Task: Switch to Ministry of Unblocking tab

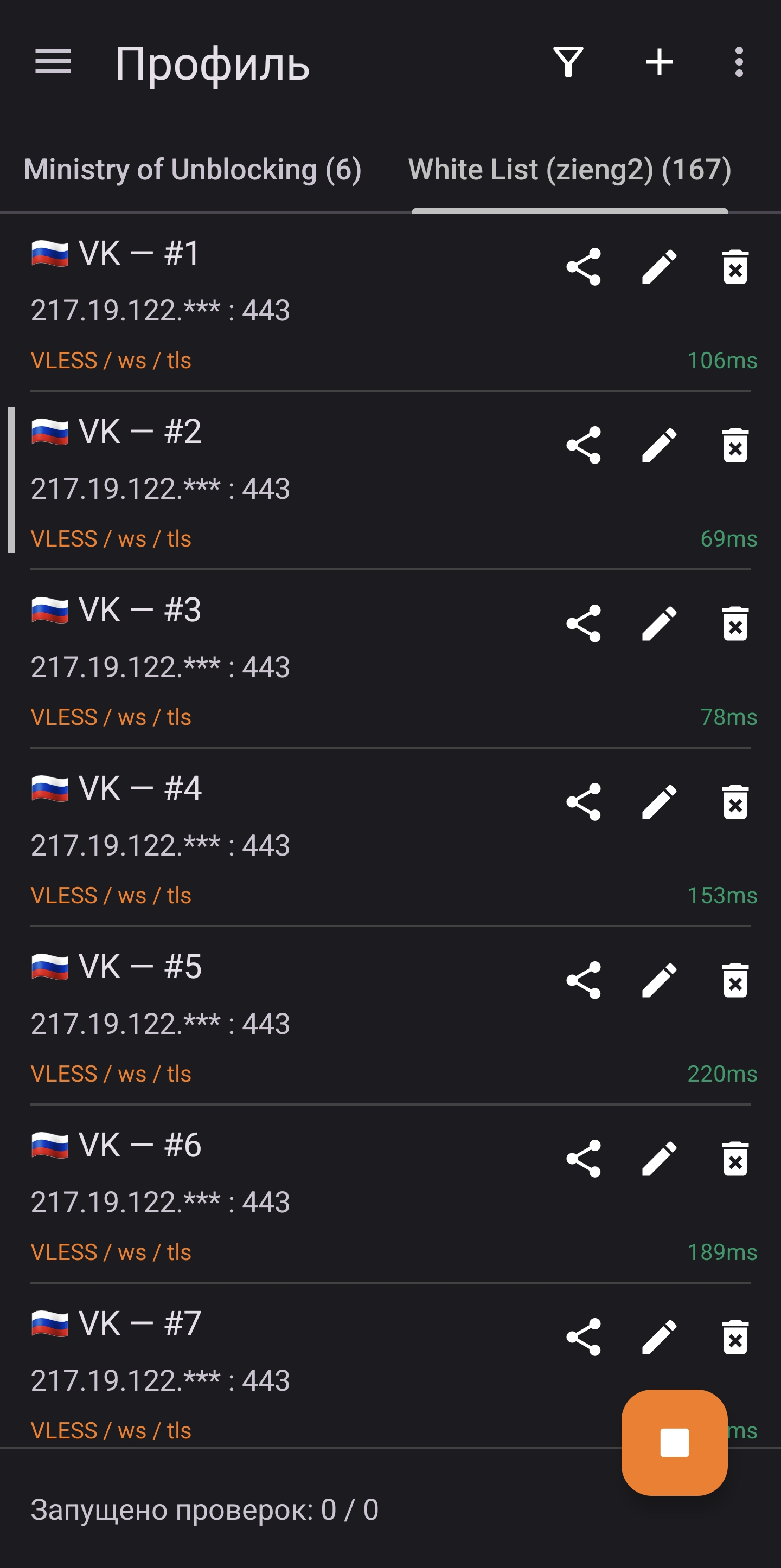Action: (193, 169)
